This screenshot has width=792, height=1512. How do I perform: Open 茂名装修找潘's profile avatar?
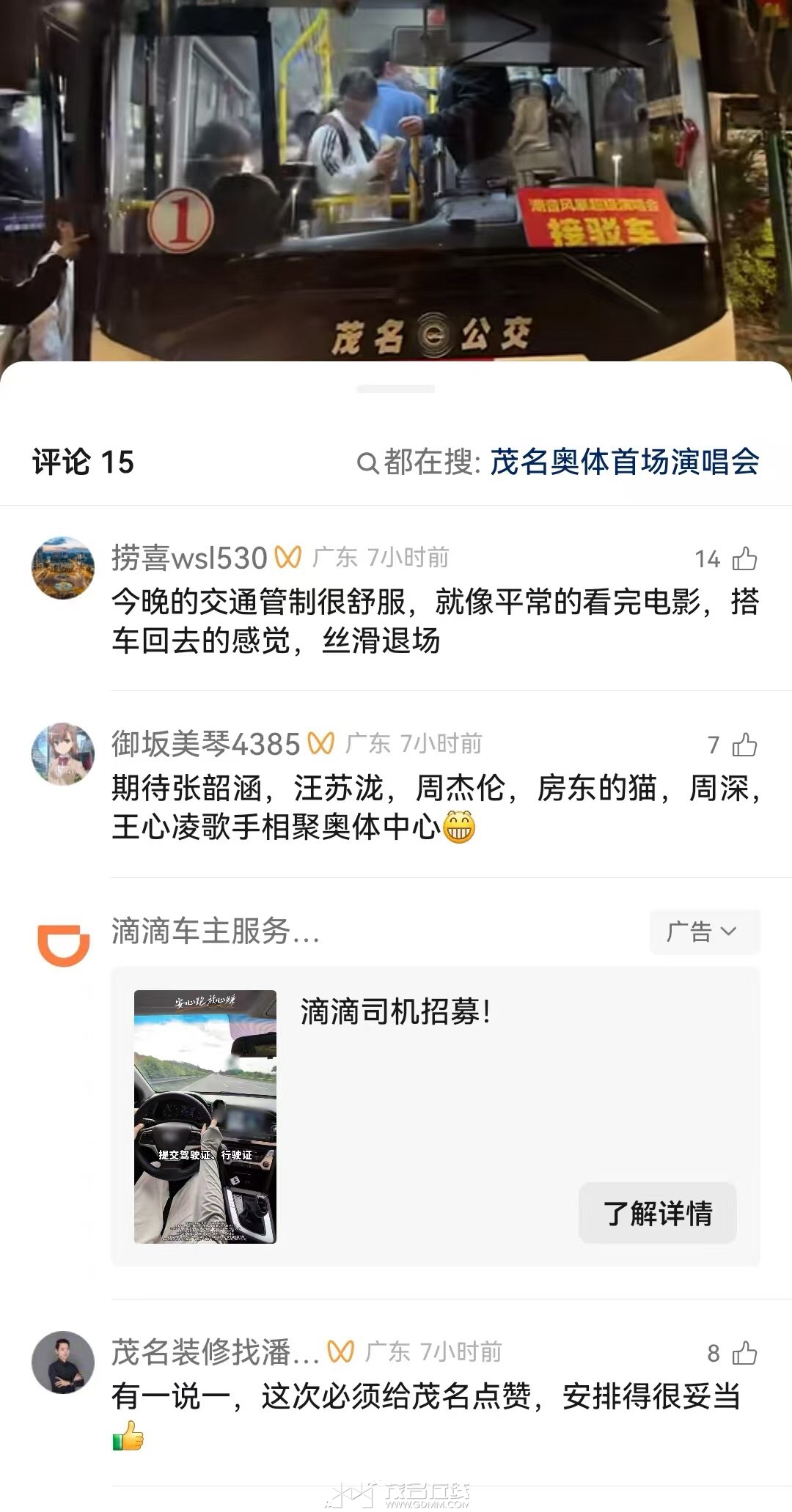(63, 1362)
